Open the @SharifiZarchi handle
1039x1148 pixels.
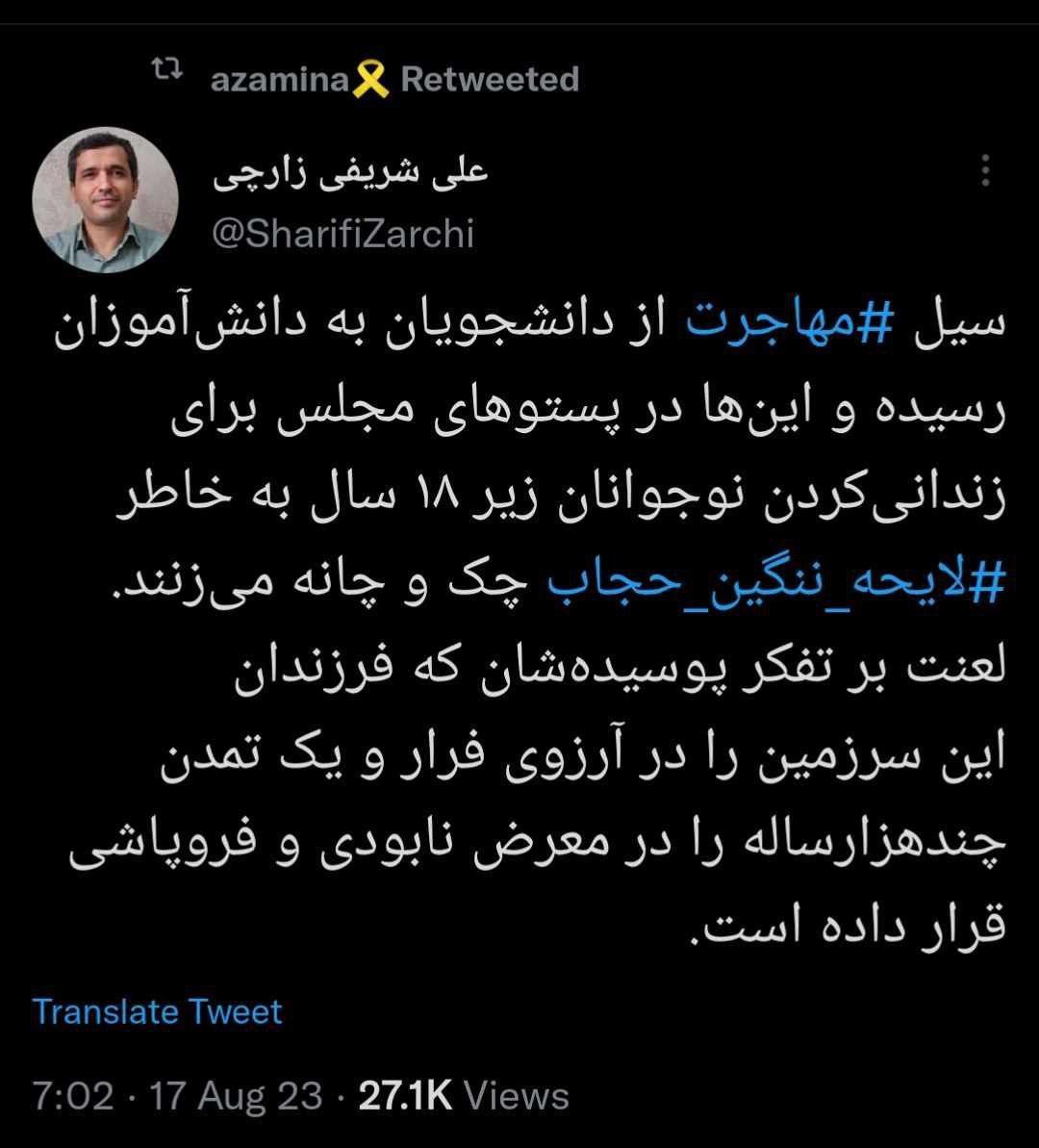(x=342, y=234)
